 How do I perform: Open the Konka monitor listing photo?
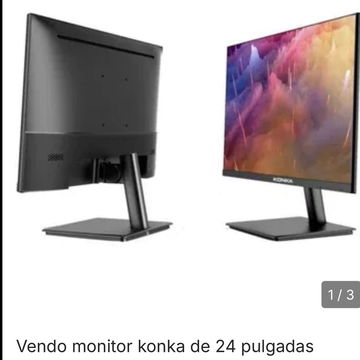click(x=182, y=160)
